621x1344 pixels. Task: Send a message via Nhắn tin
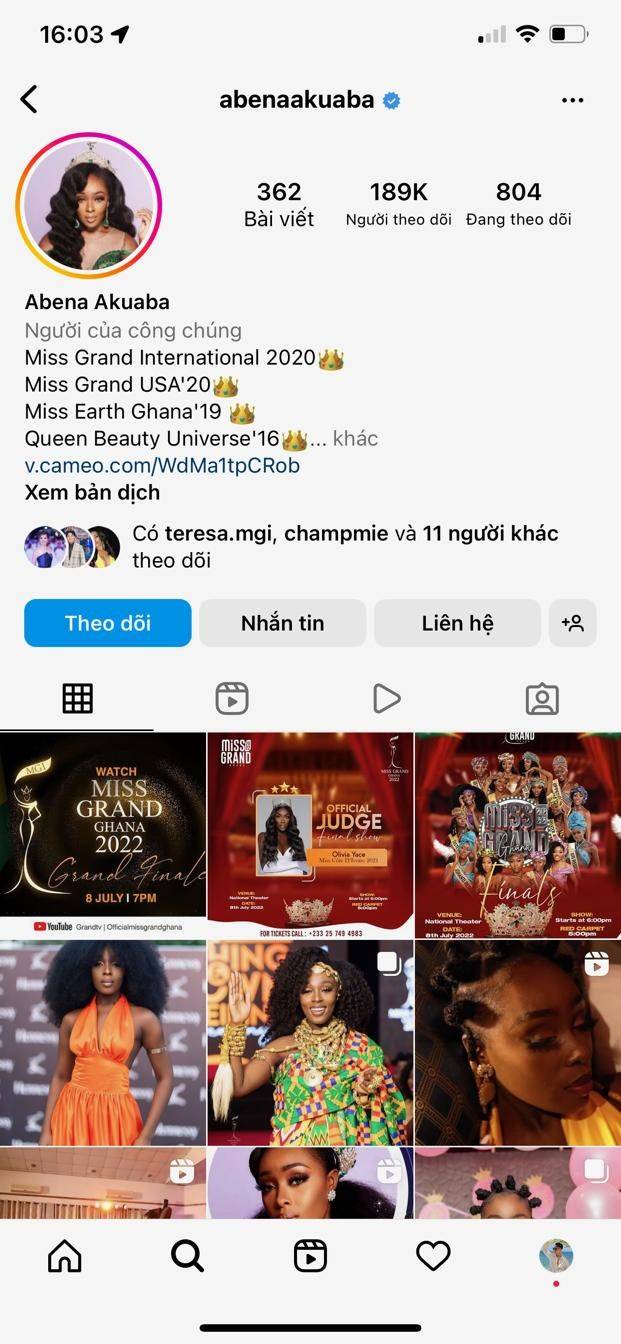(x=282, y=623)
